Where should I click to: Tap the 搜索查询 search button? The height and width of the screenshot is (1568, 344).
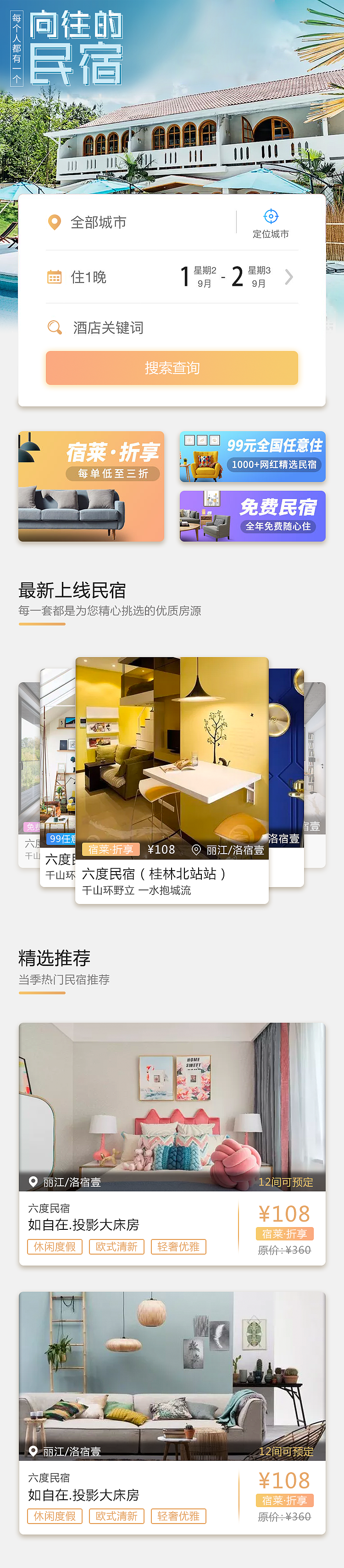[x=172, y=367]
